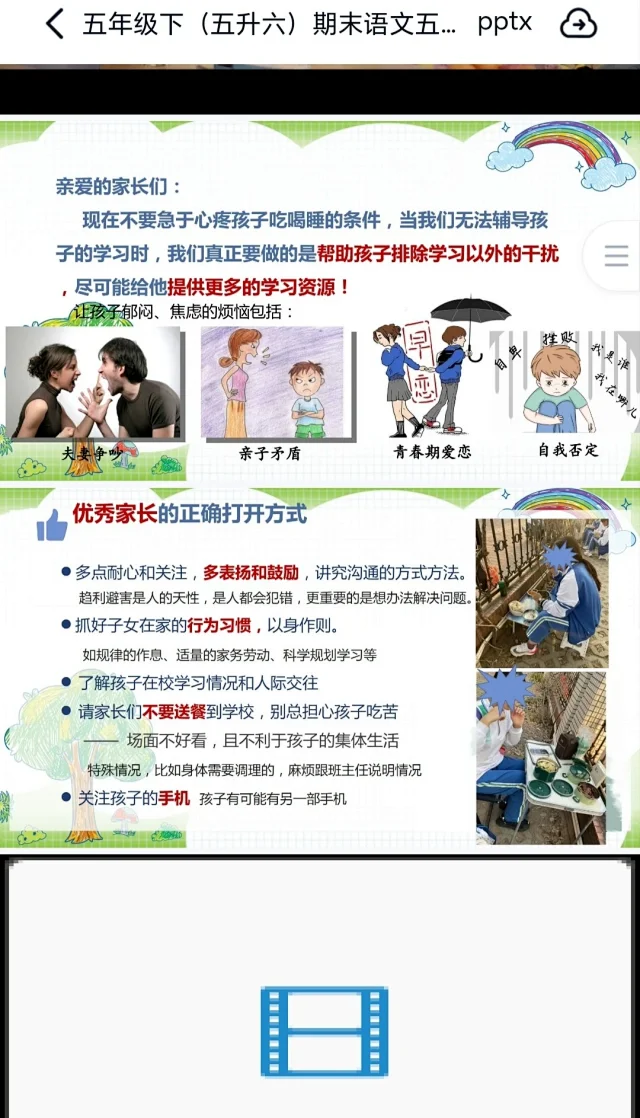The height and width of the screenshot is (1118, 640).
Task: Open the floating side menu button
Action: click(x=616, y=256)
